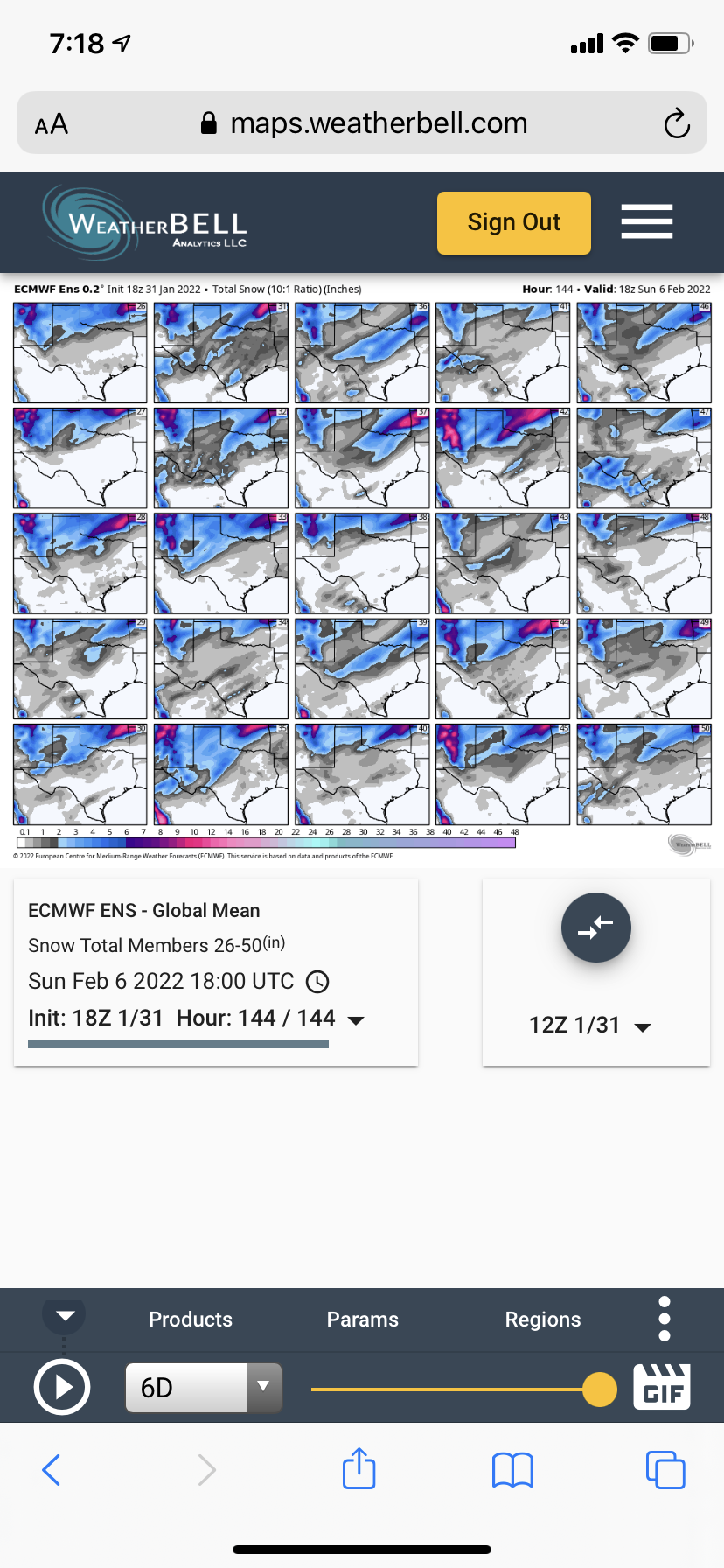Open the clock icon beside the date
Image resolution: width=724 pixels, height=1568 pixels.
(x=317, y=982)
